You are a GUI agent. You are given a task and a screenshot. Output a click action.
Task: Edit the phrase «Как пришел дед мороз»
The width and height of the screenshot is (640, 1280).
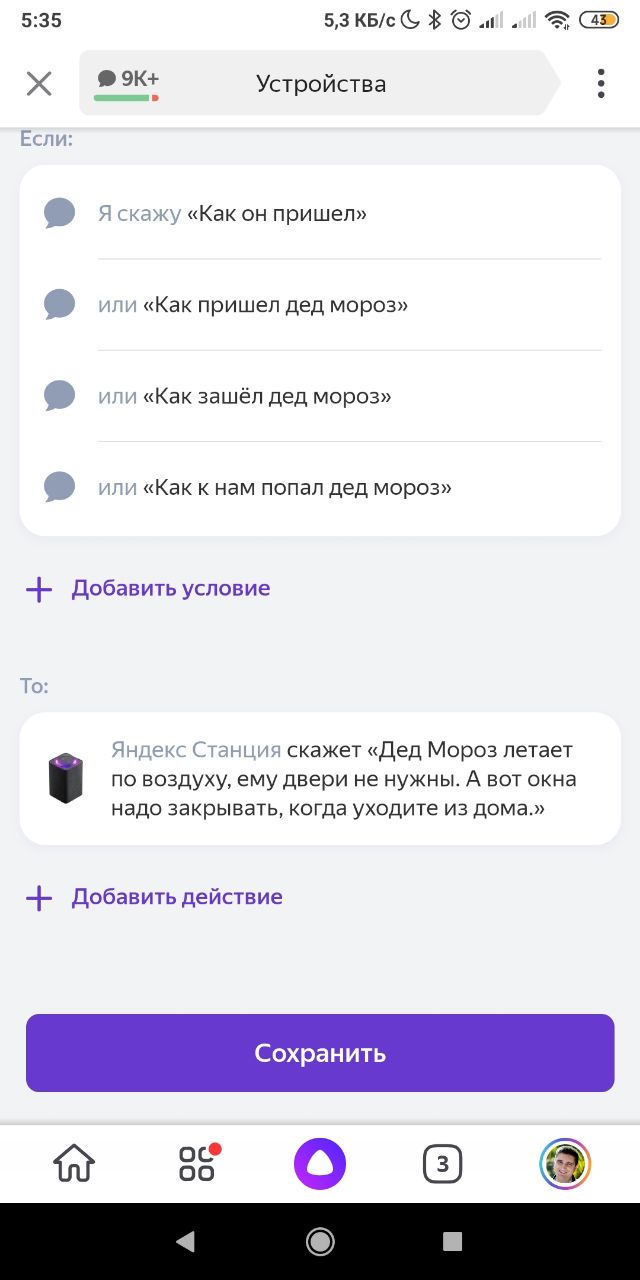coord(320,305)
